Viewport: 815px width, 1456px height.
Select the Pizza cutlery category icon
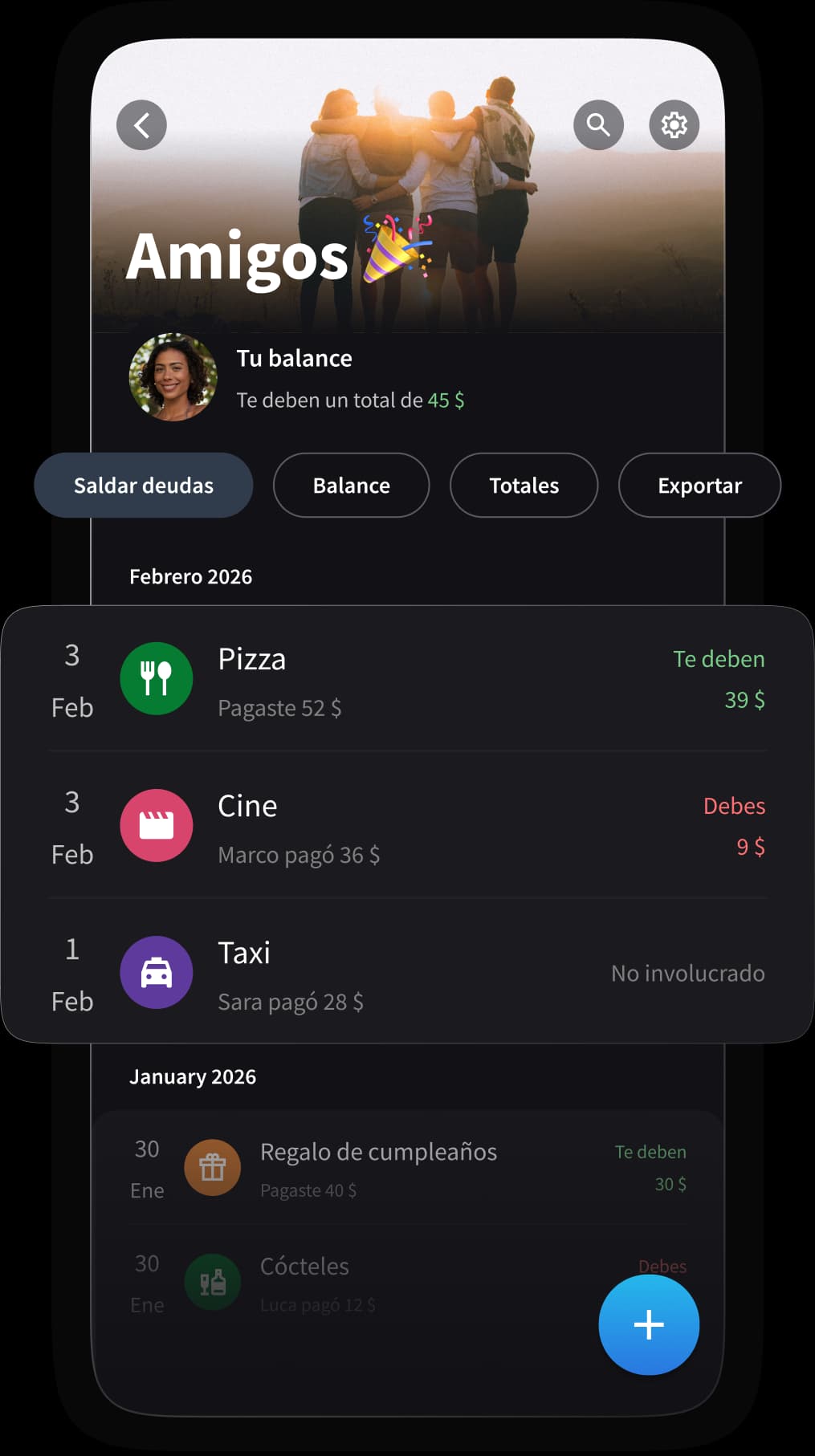pos(156,678)
